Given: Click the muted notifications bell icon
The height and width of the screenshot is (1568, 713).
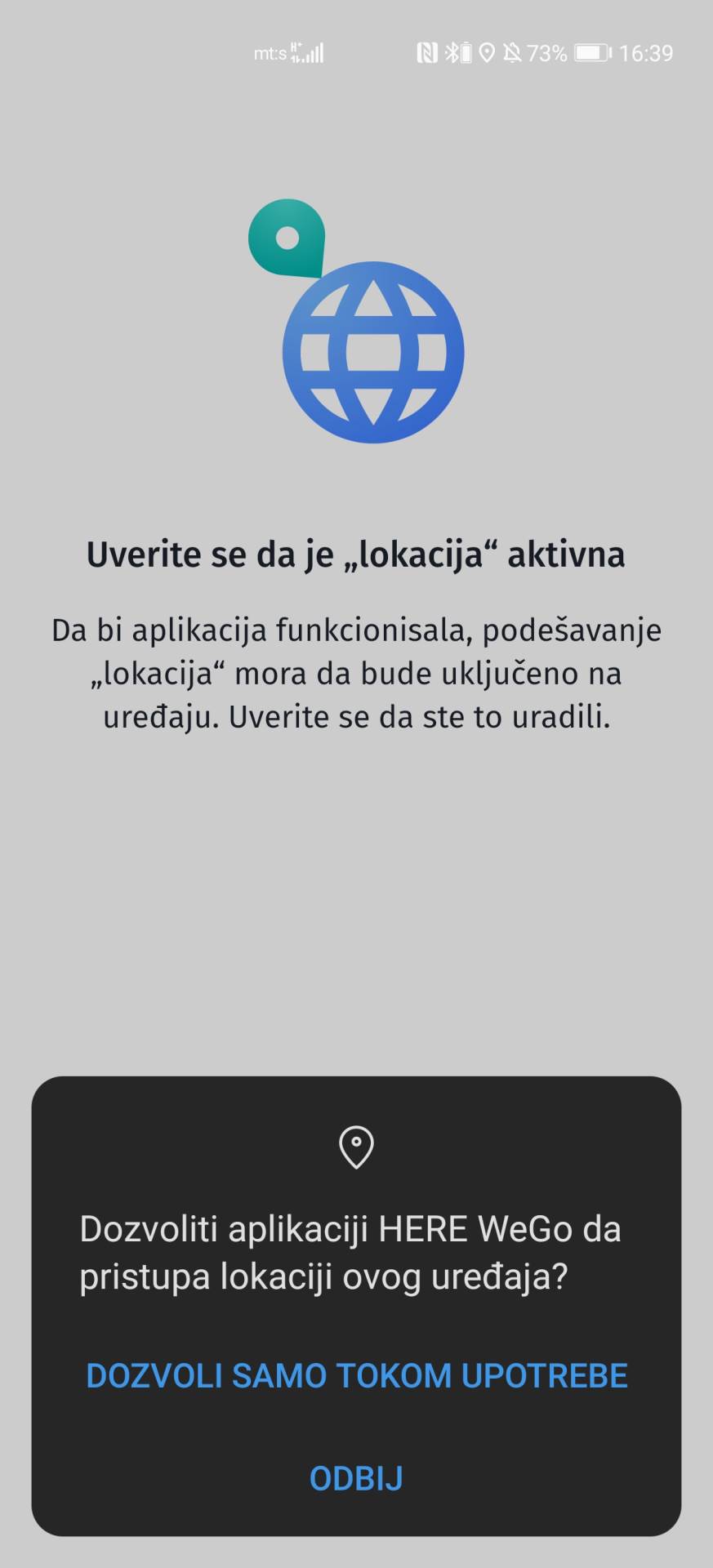Looking at the screenshot, I should 513,51.
